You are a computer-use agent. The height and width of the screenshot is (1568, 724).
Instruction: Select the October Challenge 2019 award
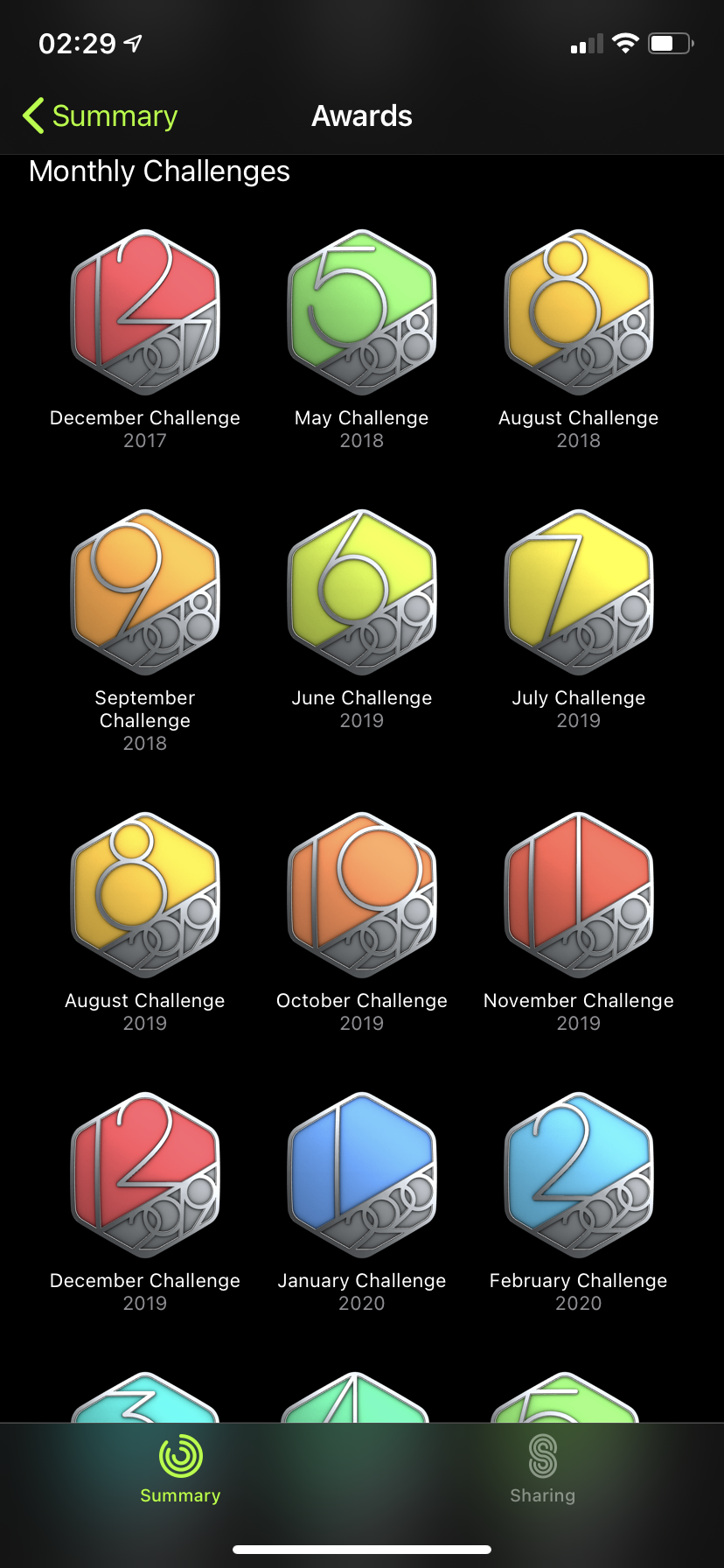[362, 895]
